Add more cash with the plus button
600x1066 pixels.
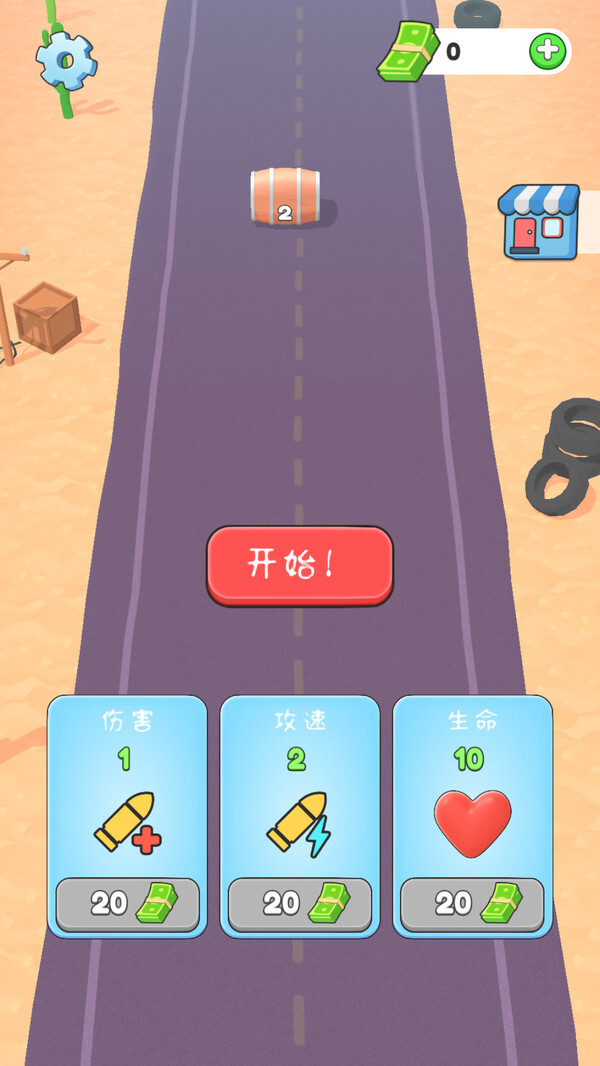[547, 51]
